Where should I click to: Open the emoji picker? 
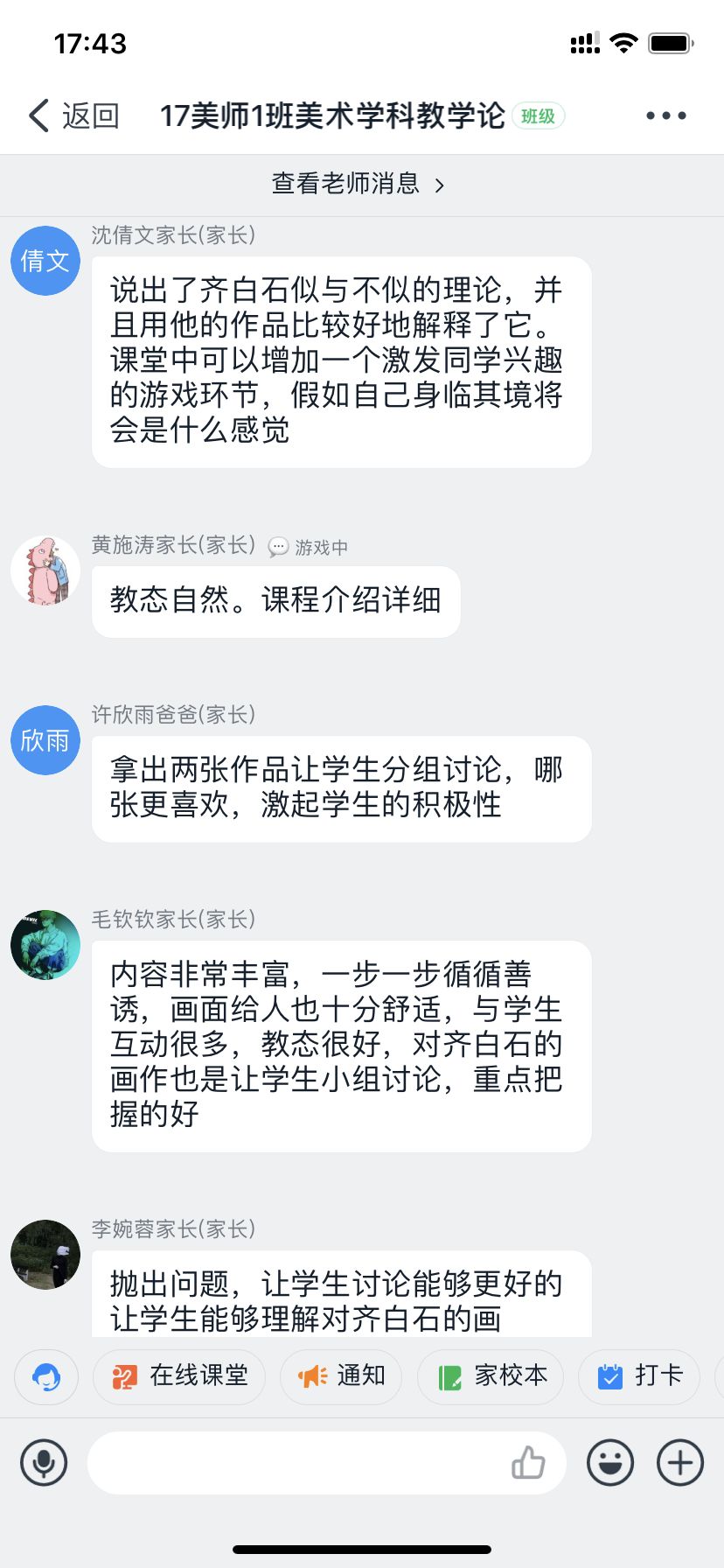[x=610, y=1462]
